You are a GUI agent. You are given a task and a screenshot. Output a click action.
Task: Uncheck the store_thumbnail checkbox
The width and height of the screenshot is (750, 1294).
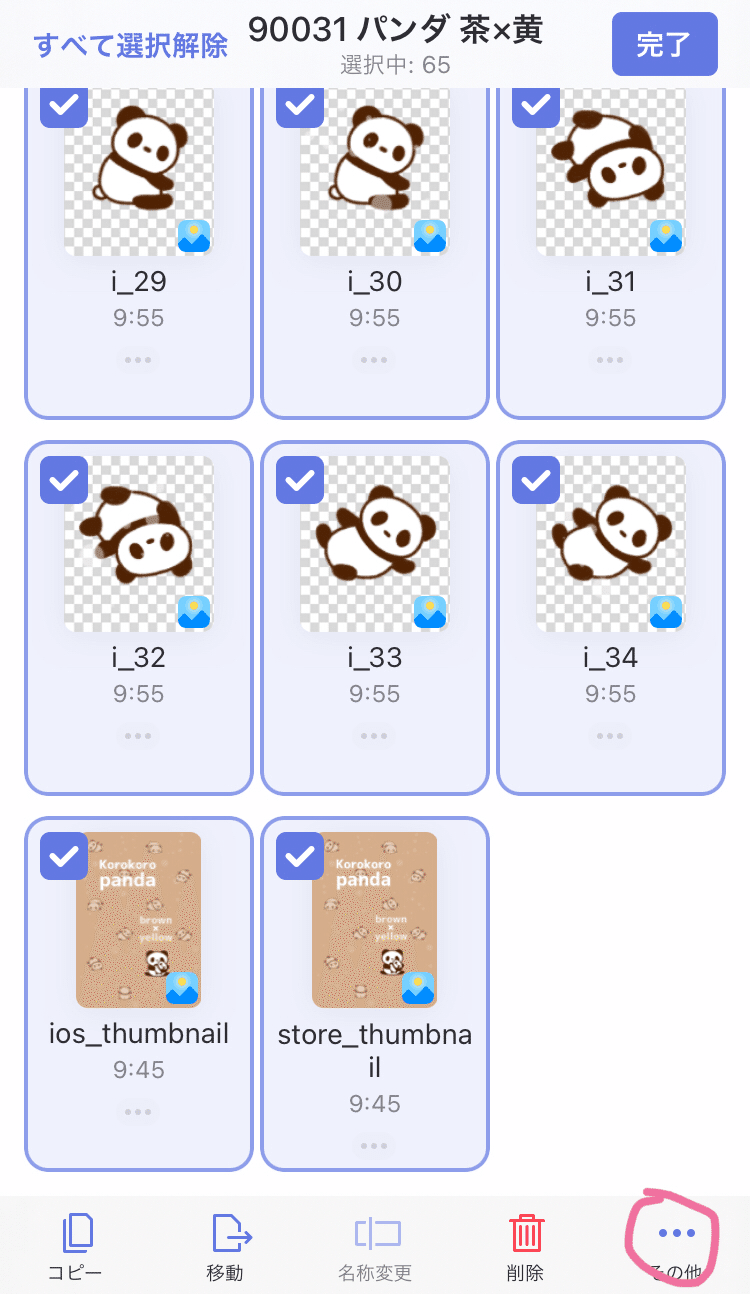coord(300,856)
